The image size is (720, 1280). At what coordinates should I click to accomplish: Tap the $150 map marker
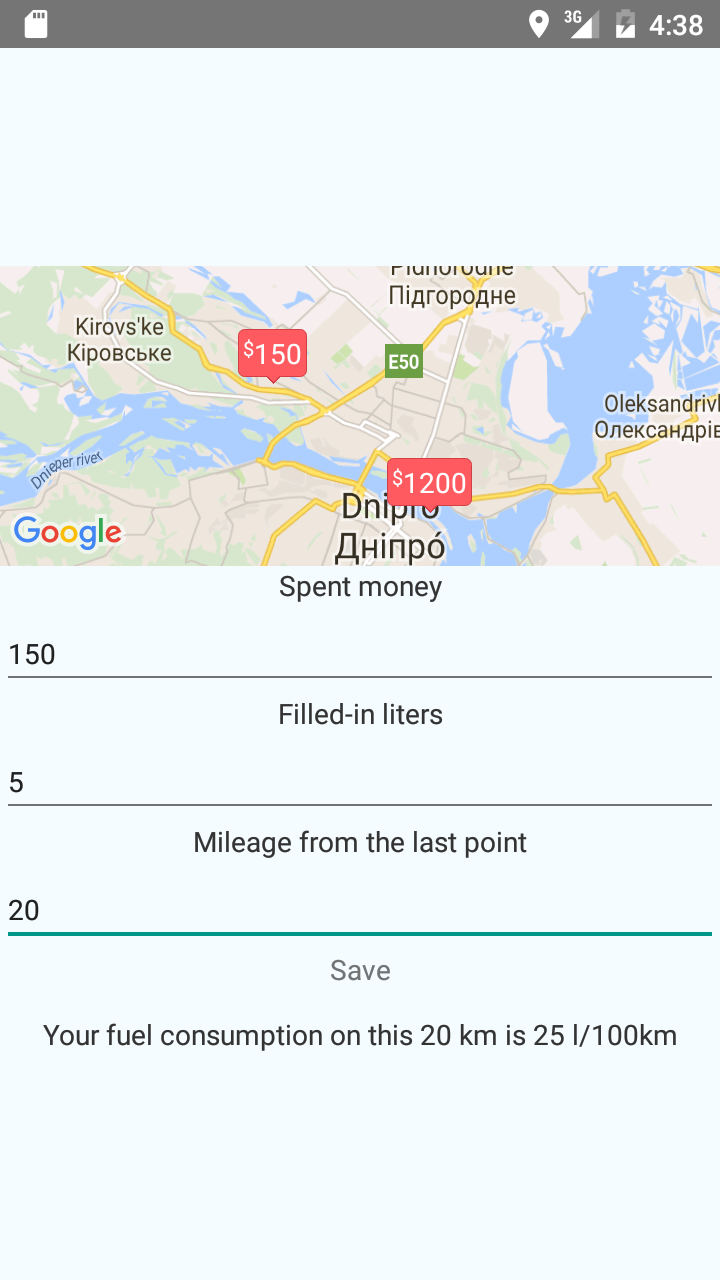point(272,354)
